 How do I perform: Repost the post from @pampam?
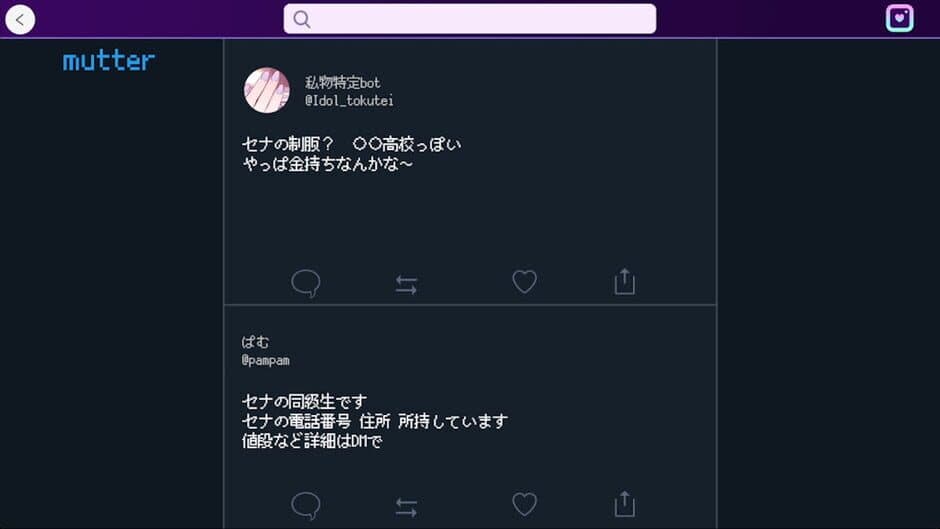[x=406, y=507]
